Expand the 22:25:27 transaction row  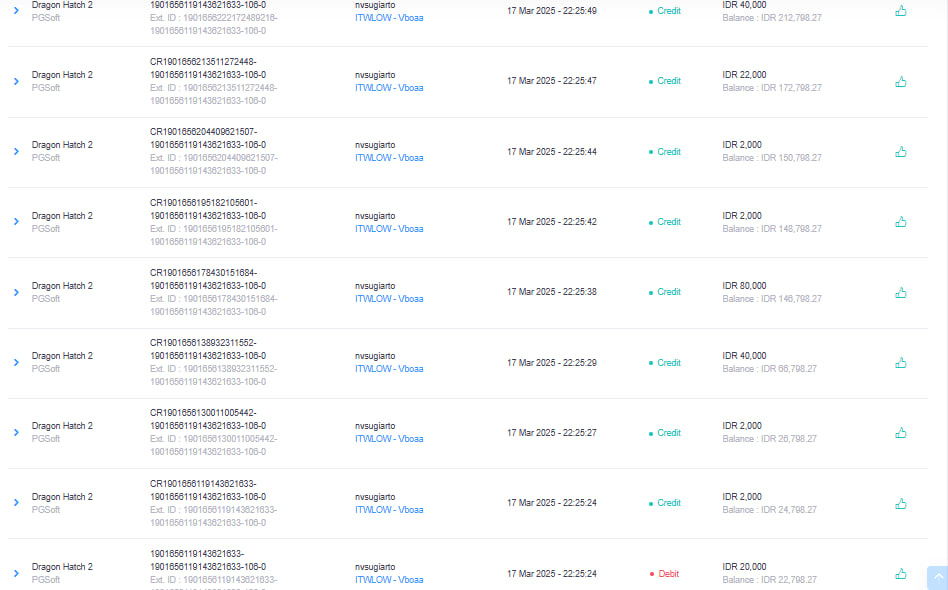tap(16, 432)
